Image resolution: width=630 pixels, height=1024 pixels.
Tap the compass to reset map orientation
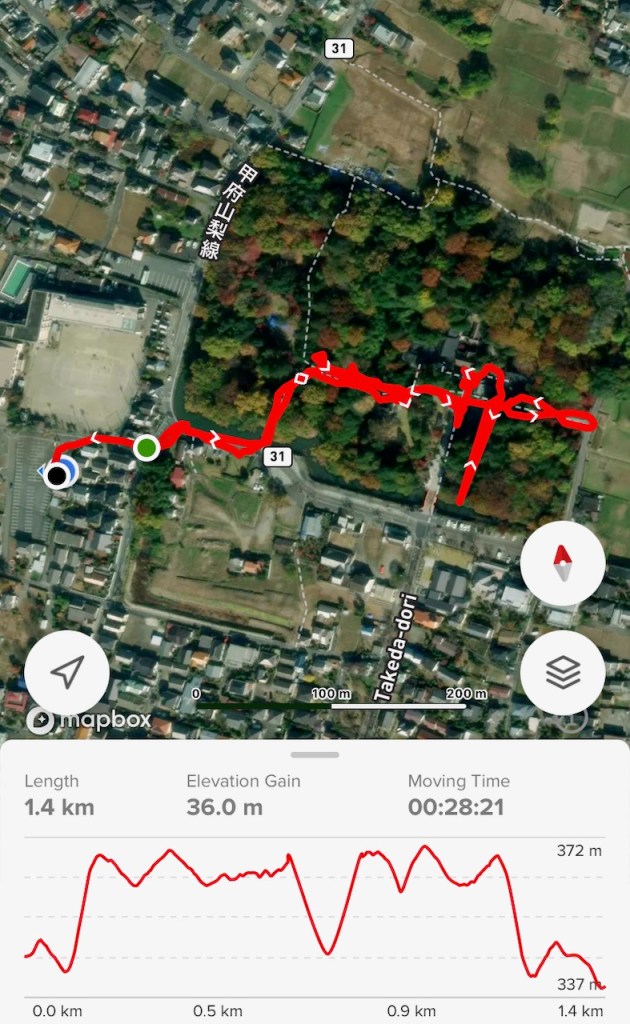coord(562,564)
